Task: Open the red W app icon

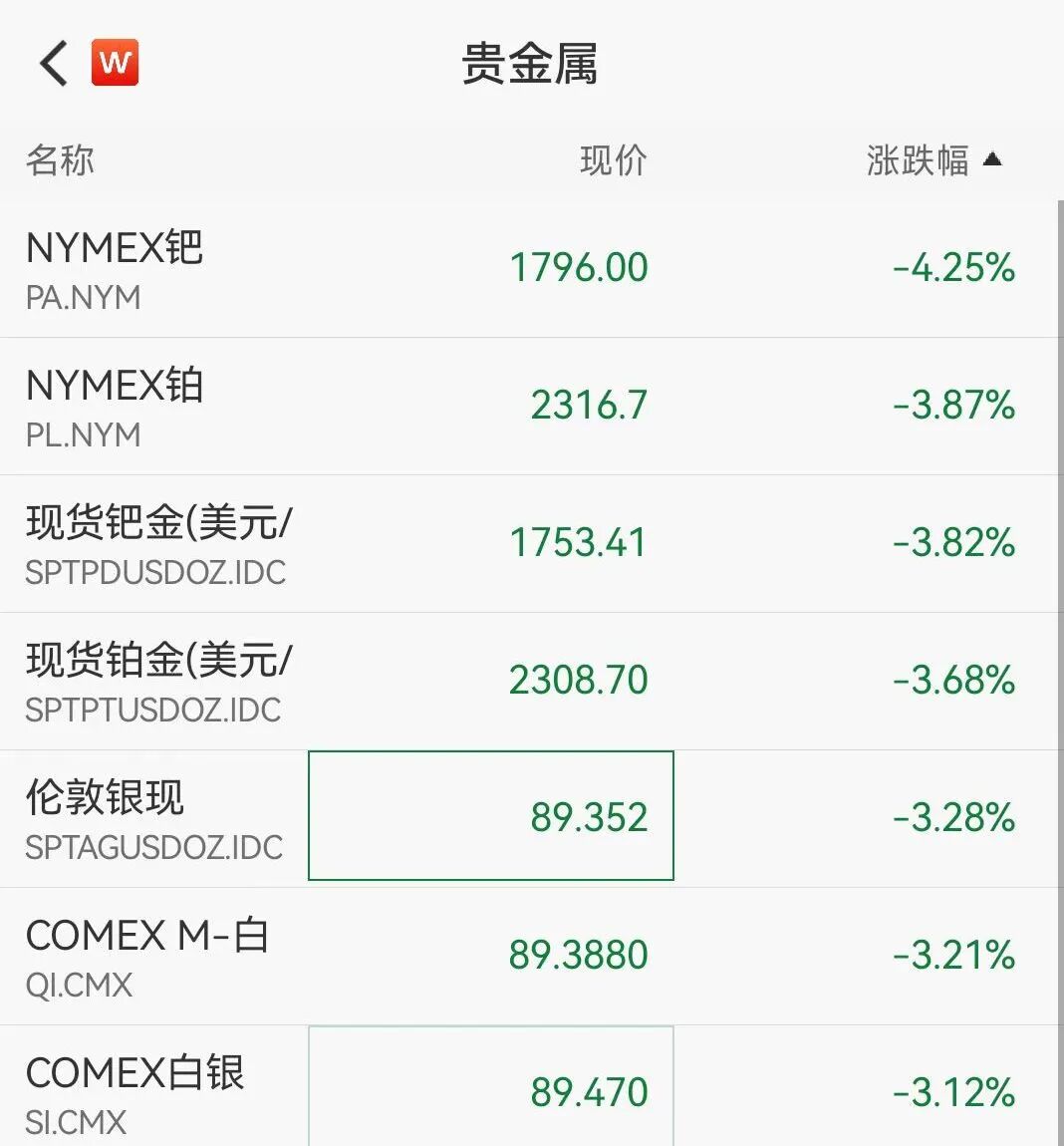Action: click(x=116, y=63)
